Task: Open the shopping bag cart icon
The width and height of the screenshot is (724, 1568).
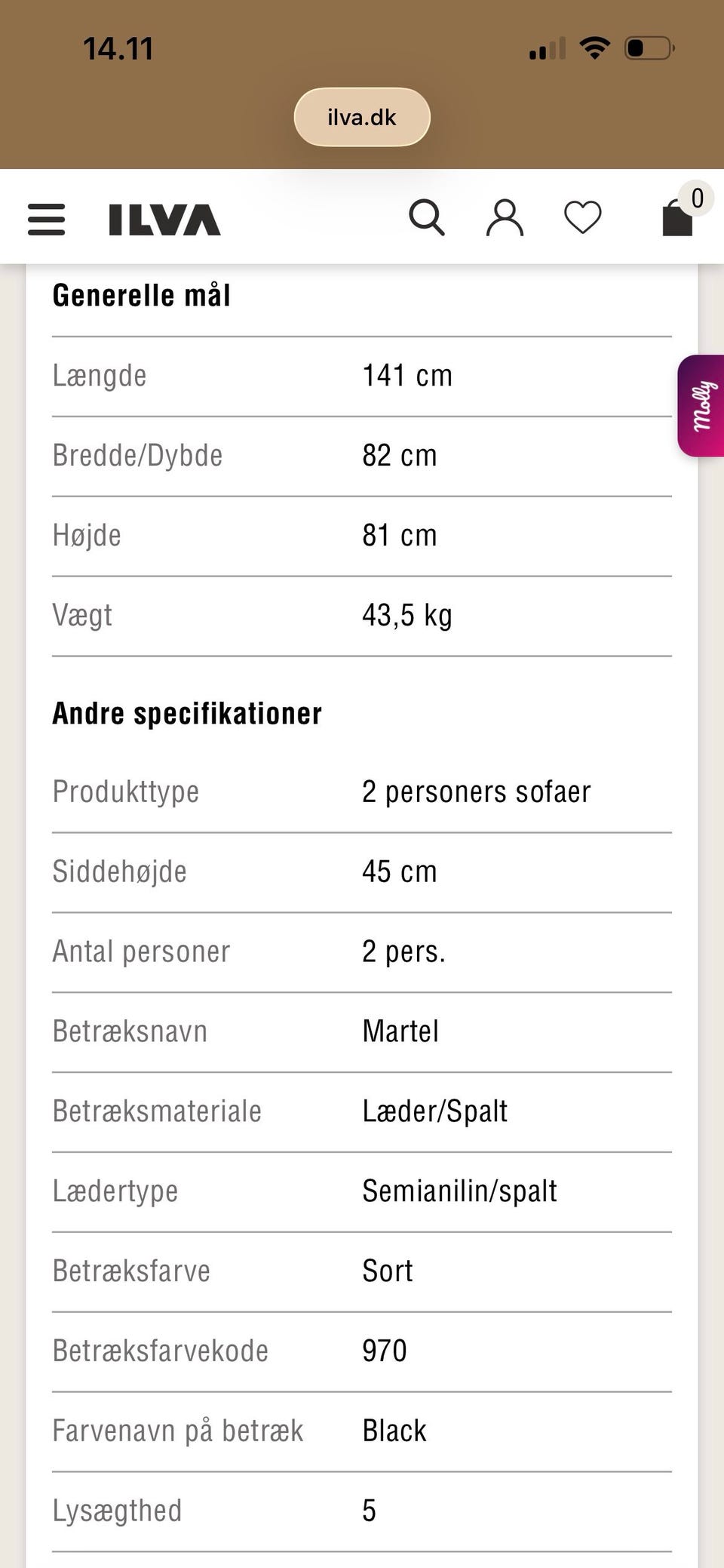Action: click(x=676, y=220)
